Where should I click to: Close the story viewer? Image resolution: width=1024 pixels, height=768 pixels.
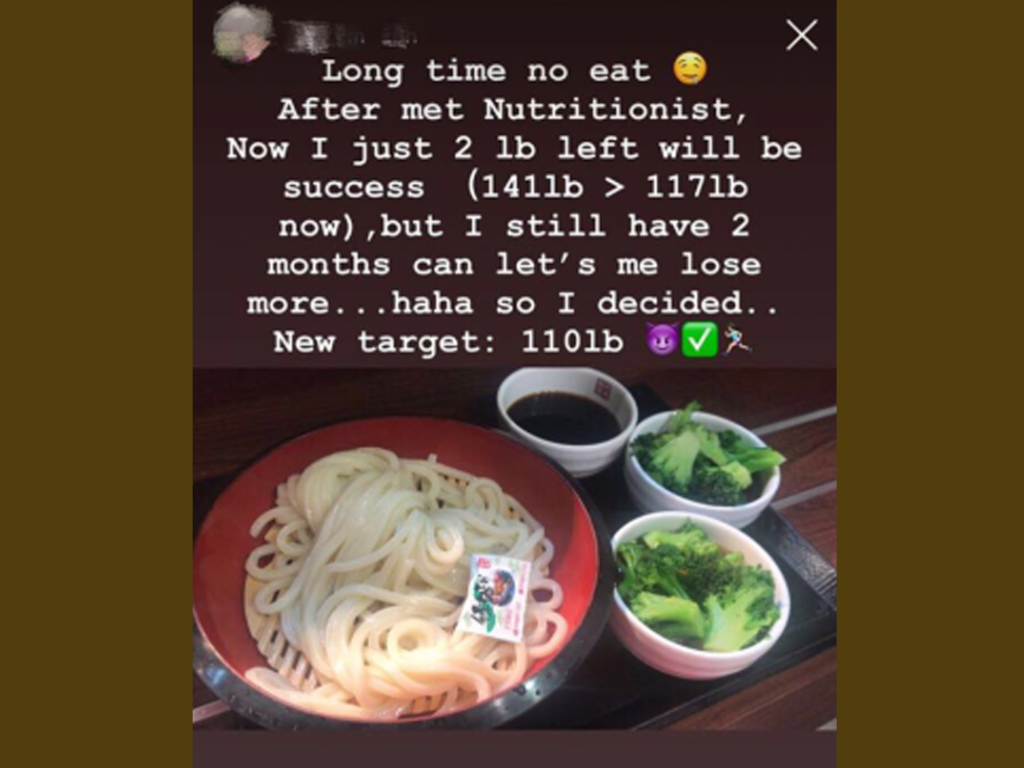pyautogui.click(x=801, y=35)
